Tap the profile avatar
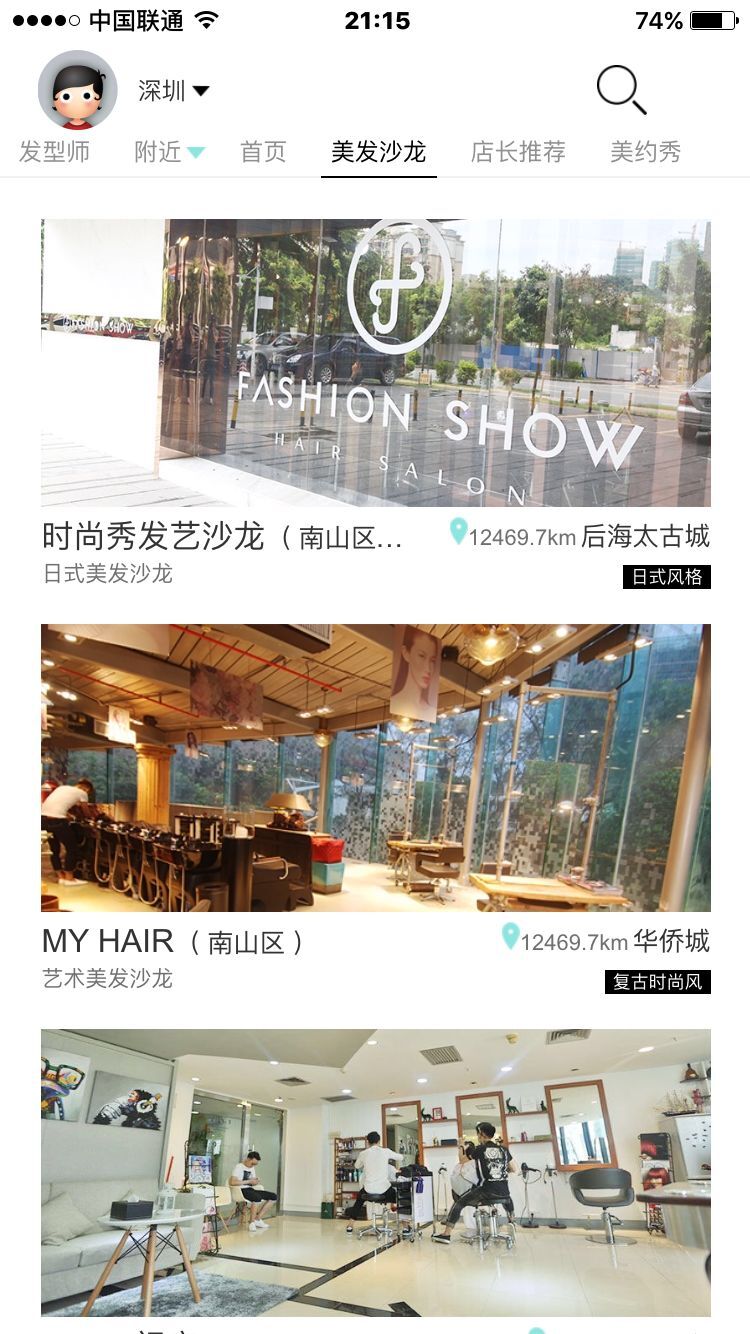This screenshot has width=750, height=1334. [77, 90]
